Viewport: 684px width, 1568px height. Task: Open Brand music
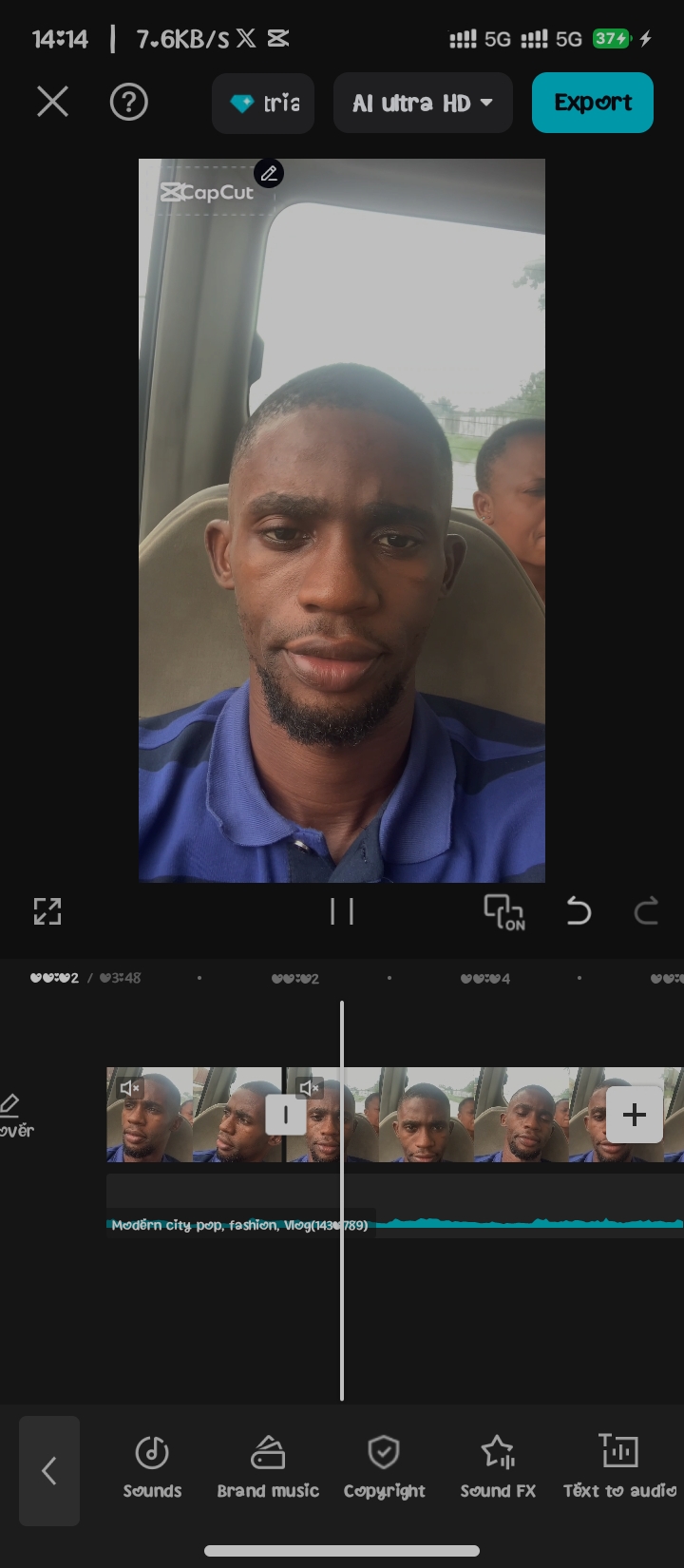(268, 1468)
